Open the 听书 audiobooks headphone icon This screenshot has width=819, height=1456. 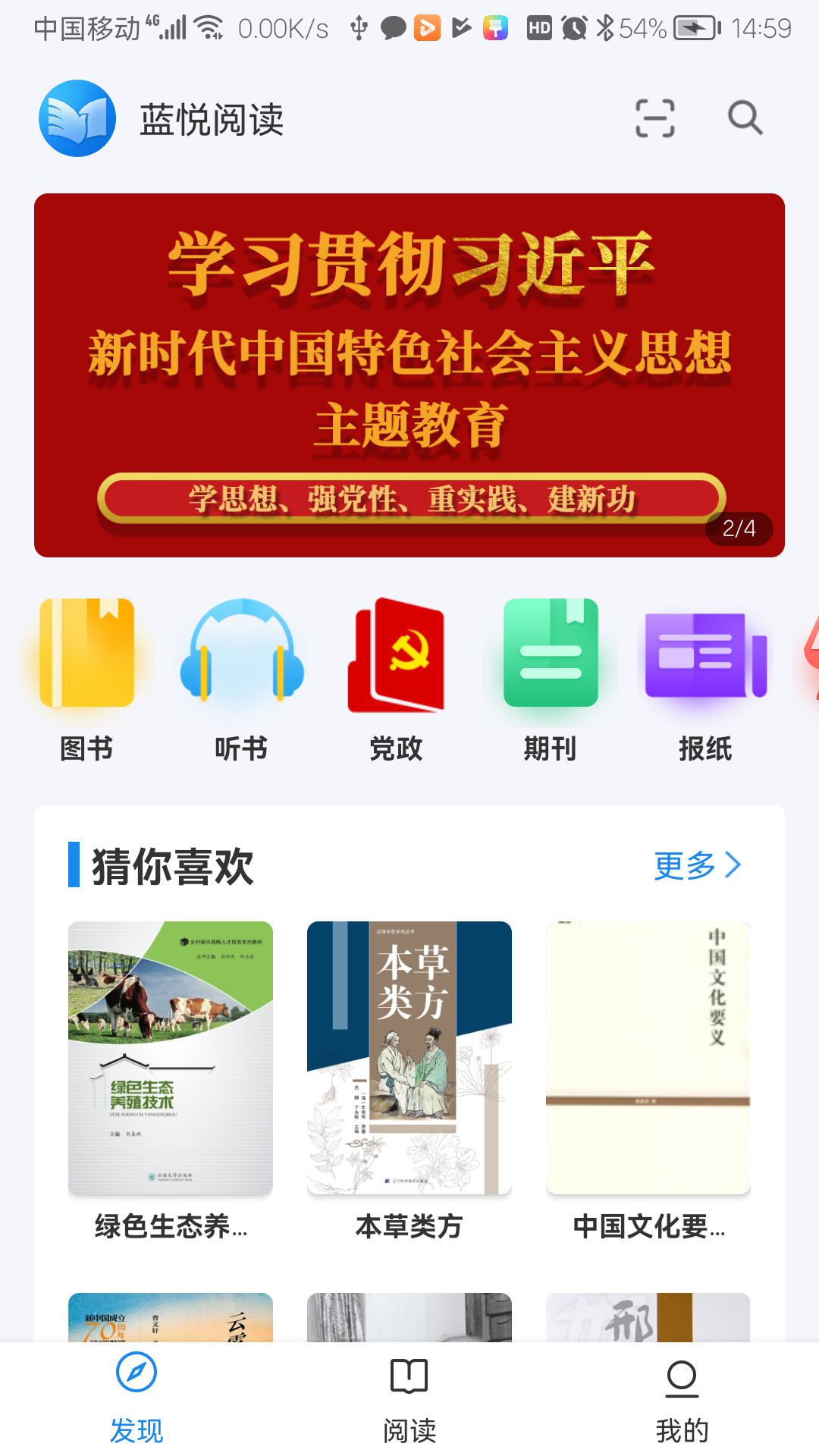point(241,656)
